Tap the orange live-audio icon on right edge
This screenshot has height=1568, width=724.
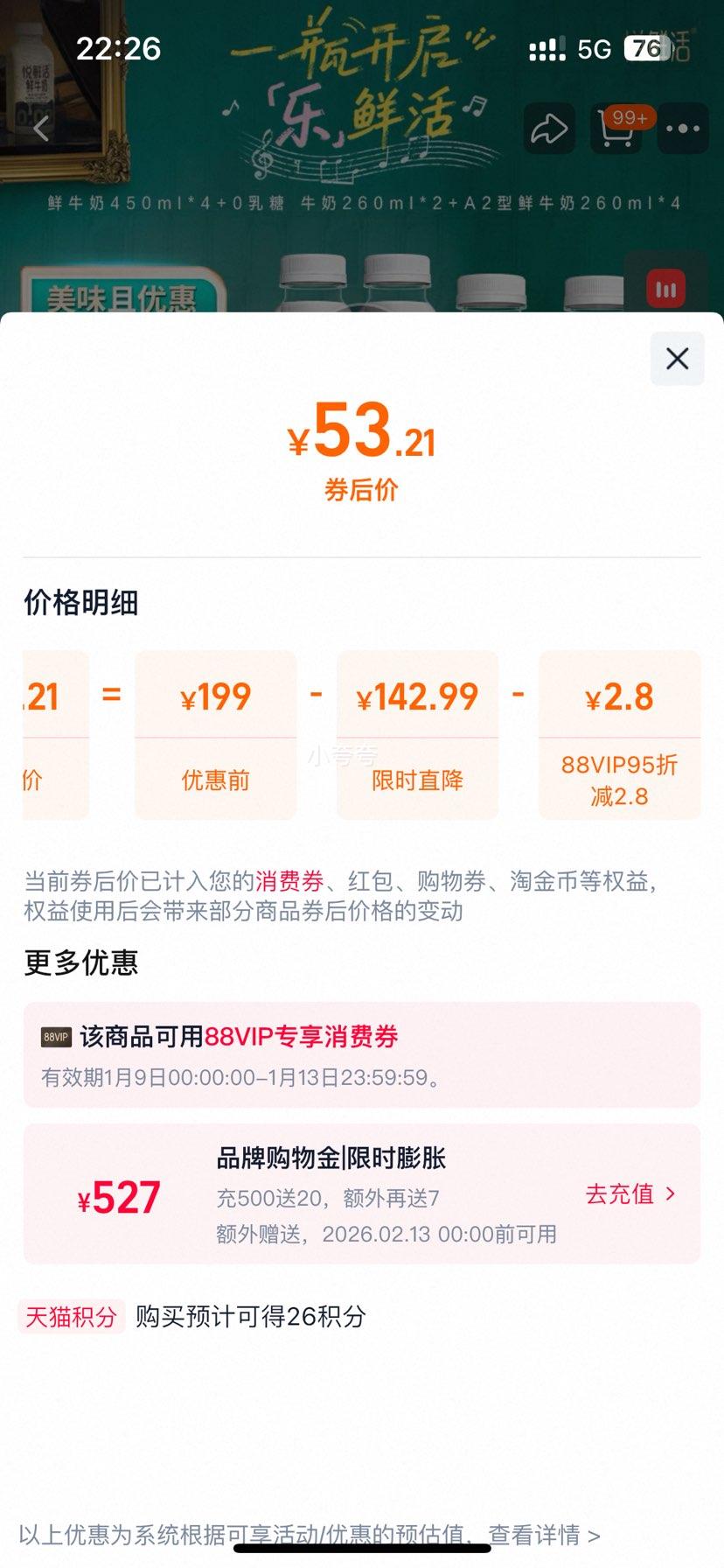point(666,289)
